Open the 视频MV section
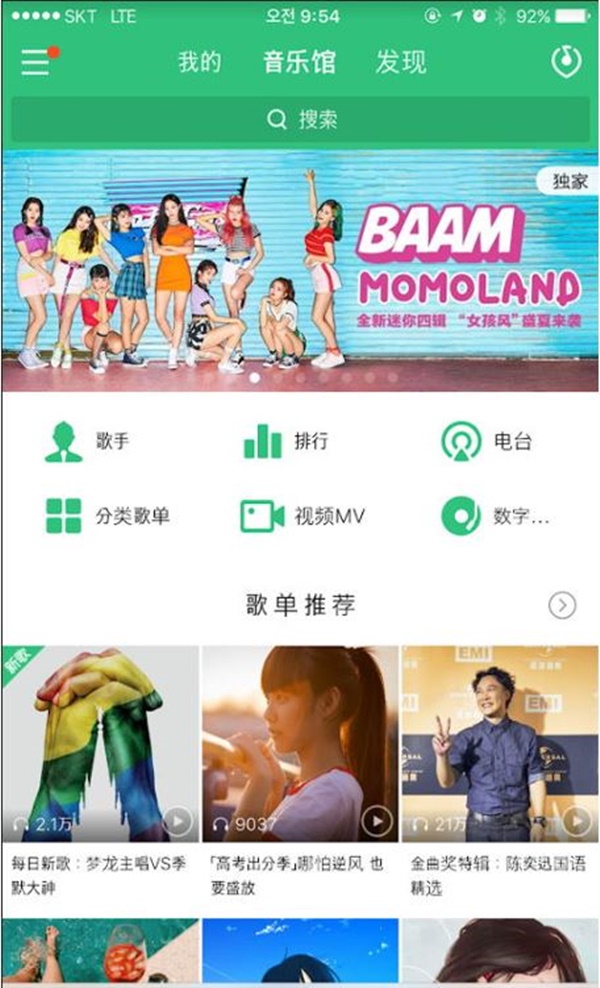The height and width of the screenshot is (988, 600). pos(303,516)
